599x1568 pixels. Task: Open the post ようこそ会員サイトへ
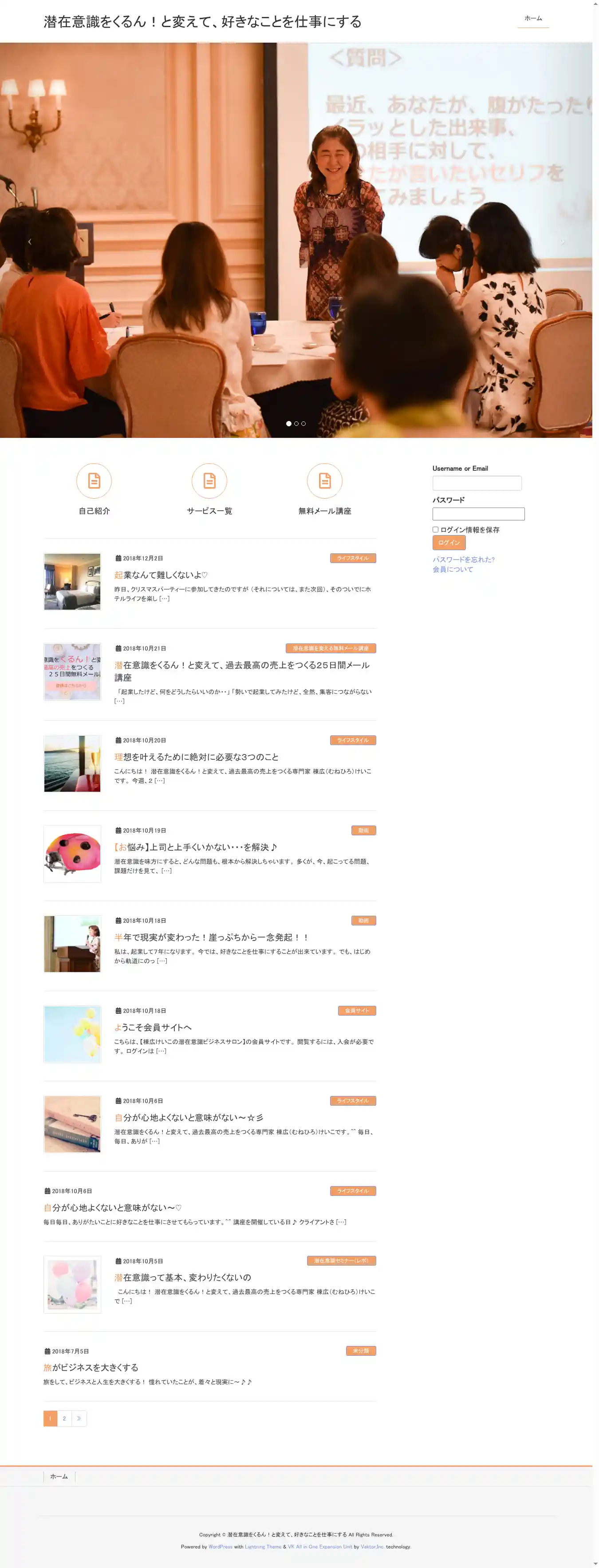[153, 1027]
